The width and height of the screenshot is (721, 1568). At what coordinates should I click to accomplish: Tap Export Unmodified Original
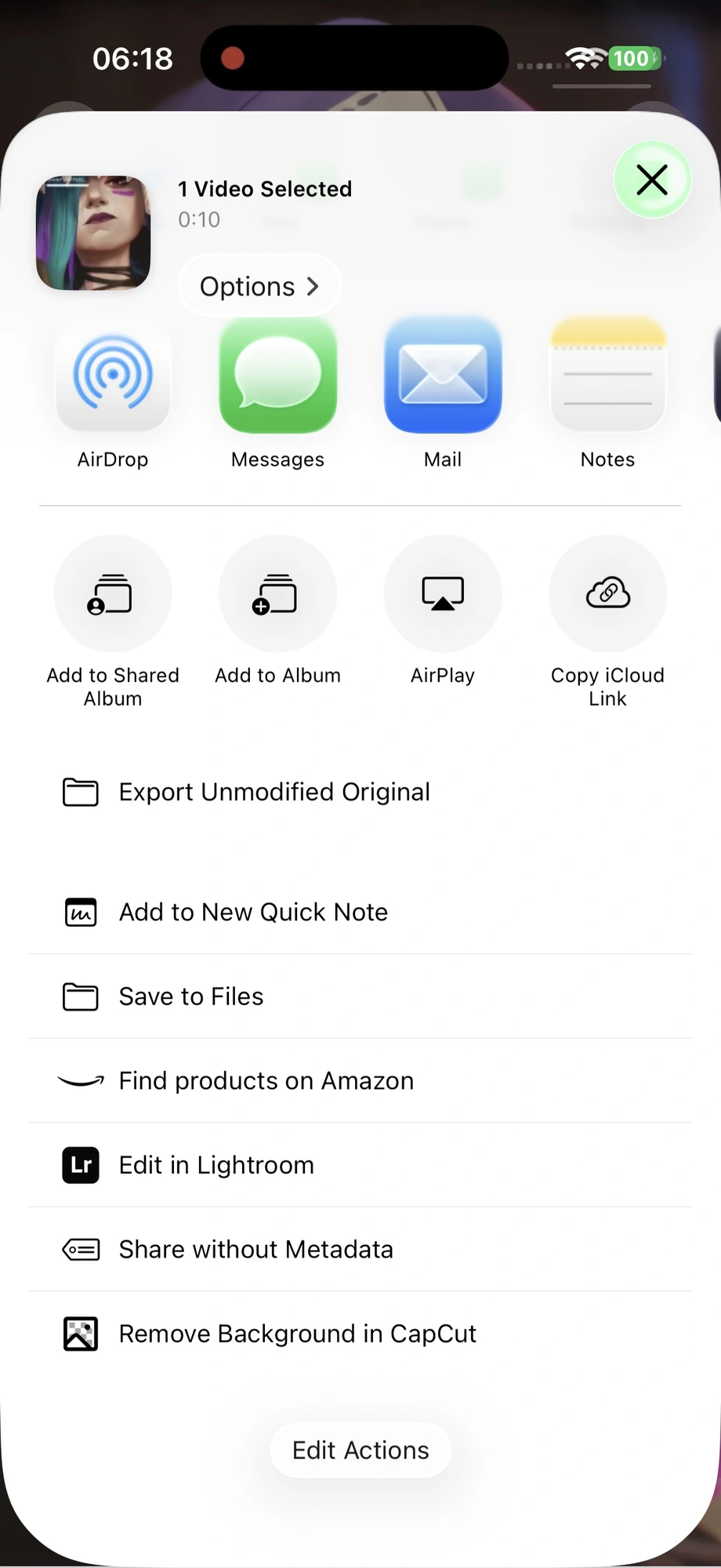tap(274, 792)
